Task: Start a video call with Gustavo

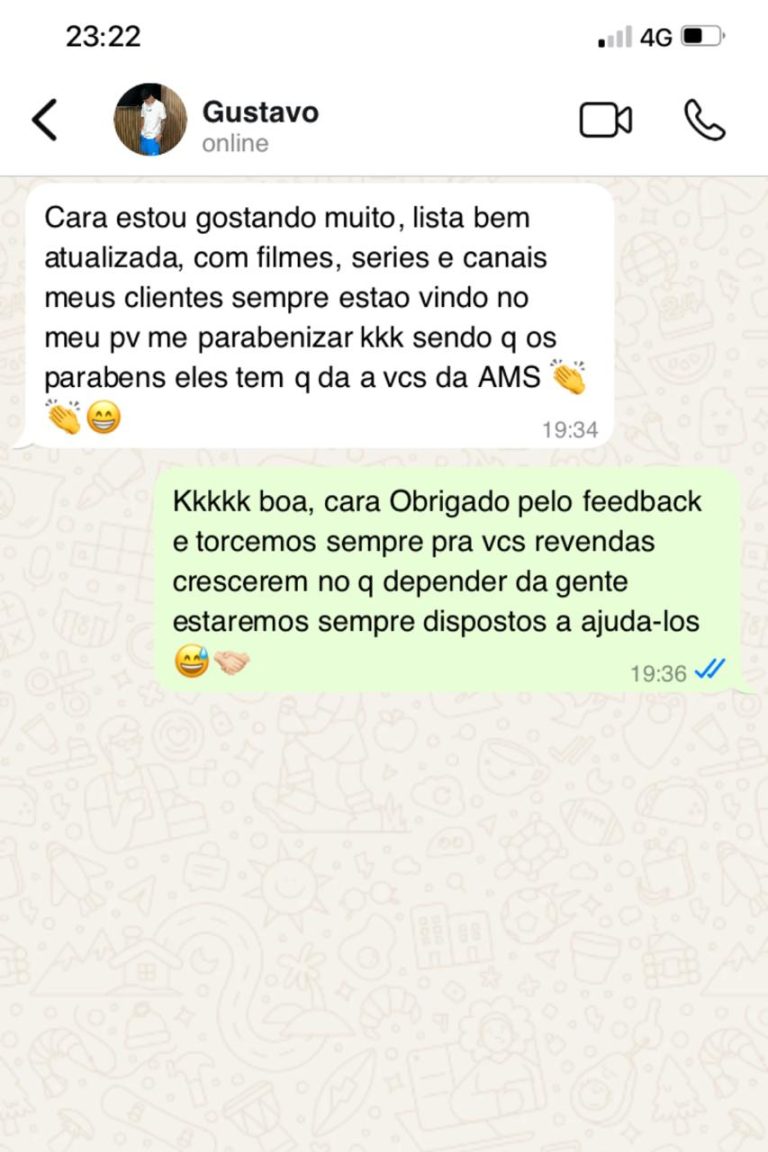Action: pos(605,120)
